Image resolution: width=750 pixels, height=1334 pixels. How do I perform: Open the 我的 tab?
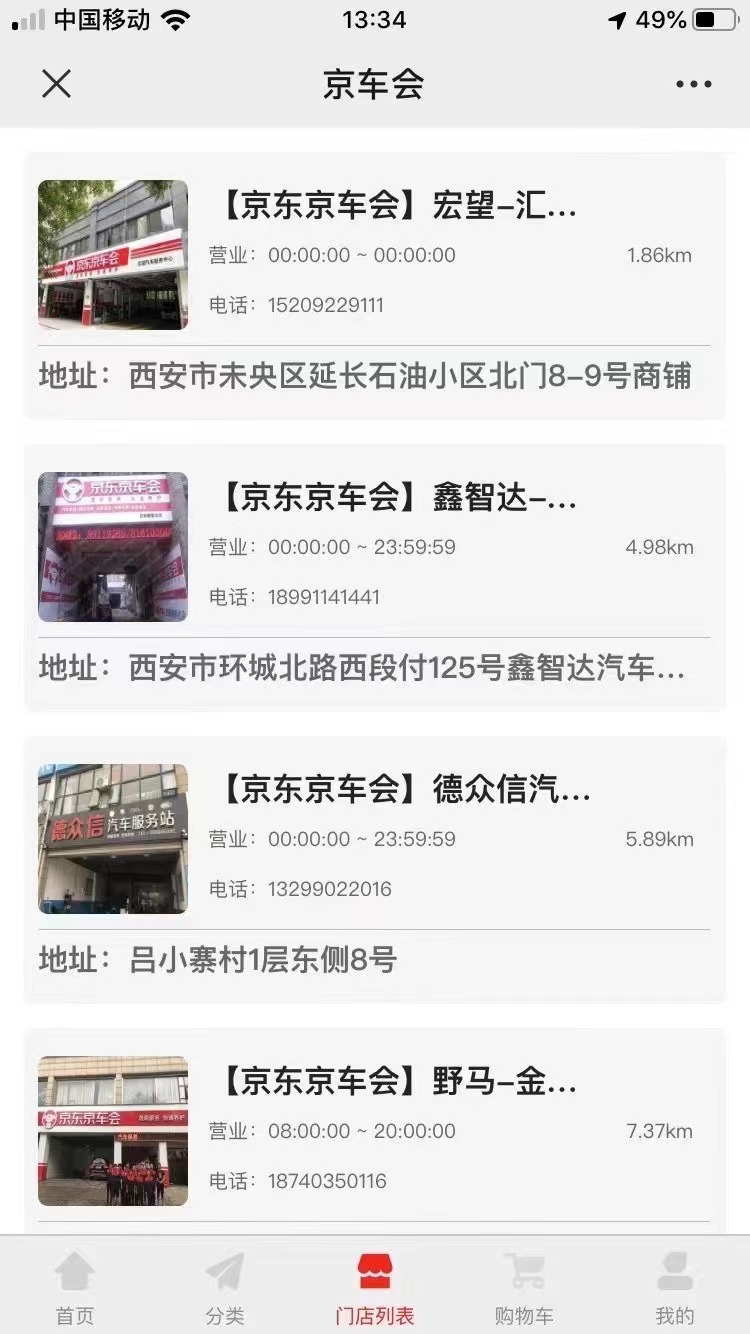[x=675, y=1288]
